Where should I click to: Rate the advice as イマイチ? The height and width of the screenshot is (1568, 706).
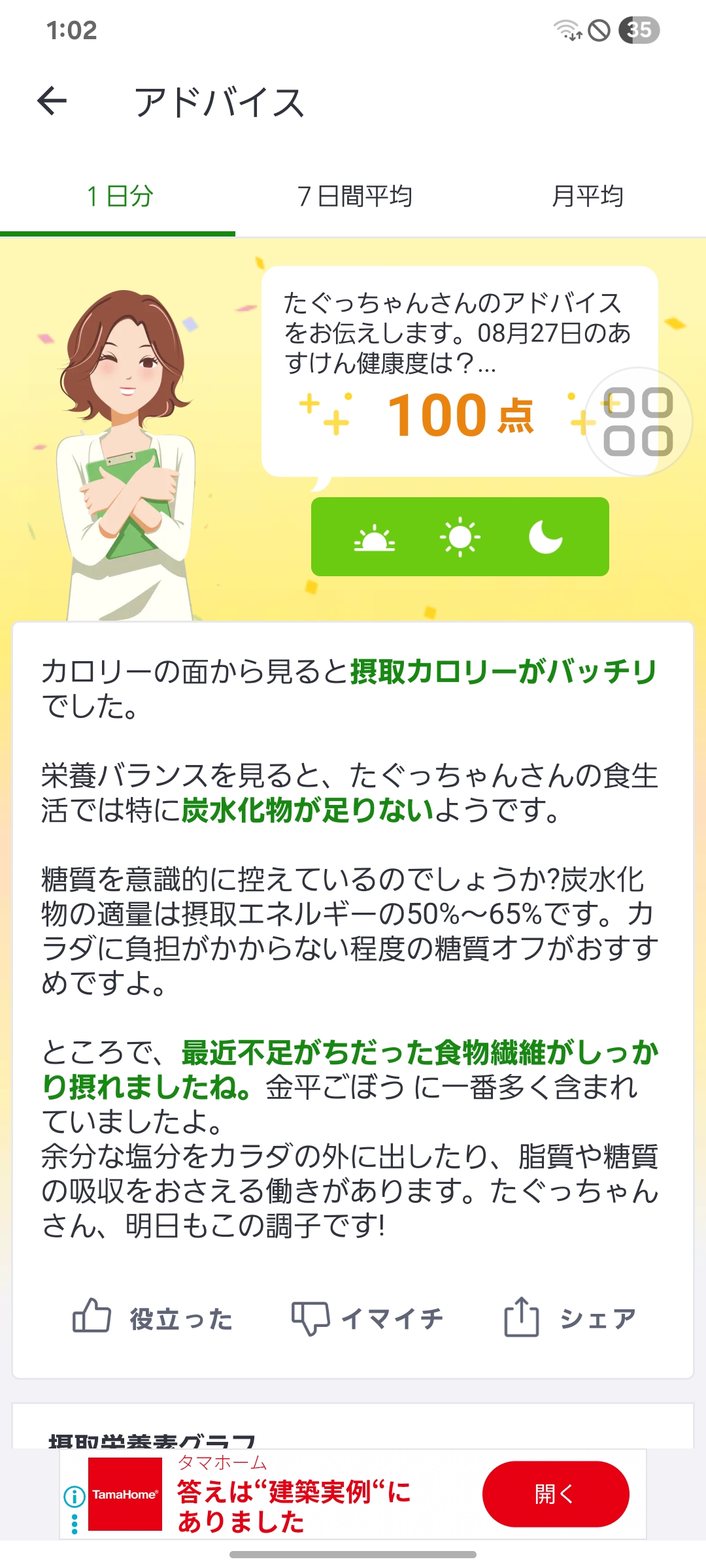(x=367, y=1318)
